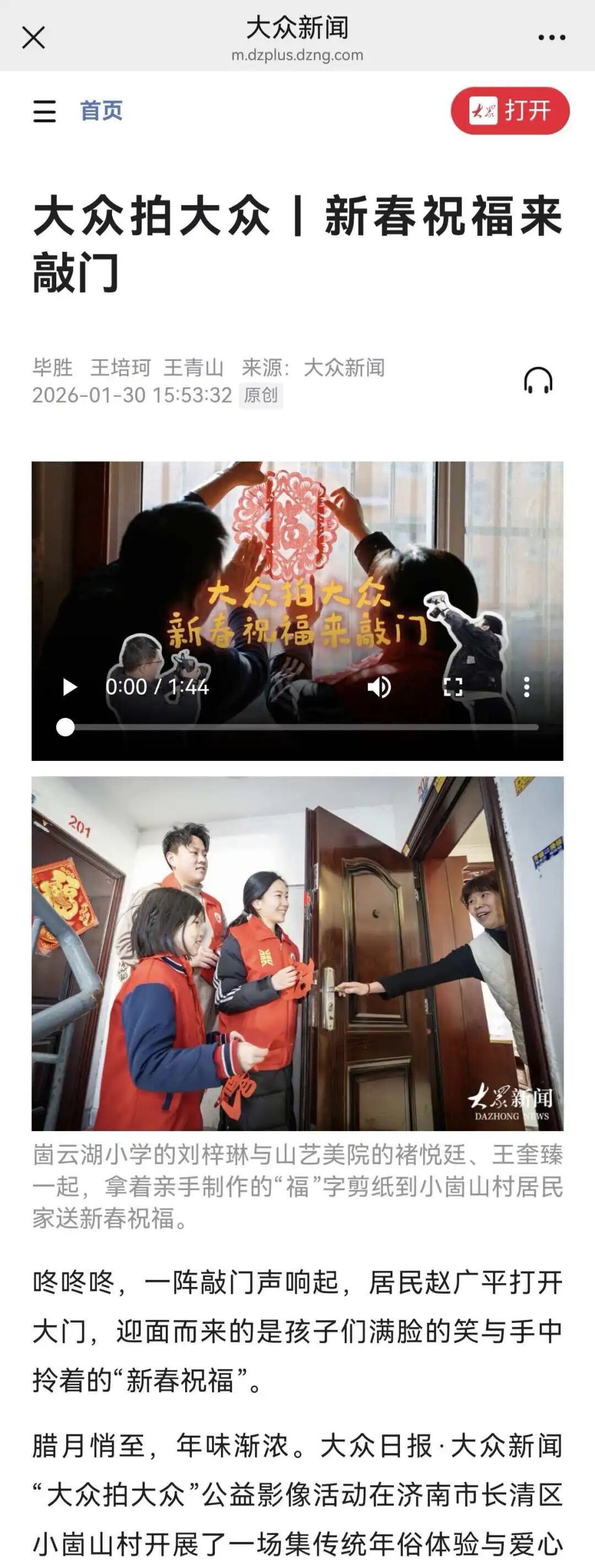The height and width of the screenshot is (1568, 595).
Task: Close the 大众新闻 web page
Action: [34, 37]
